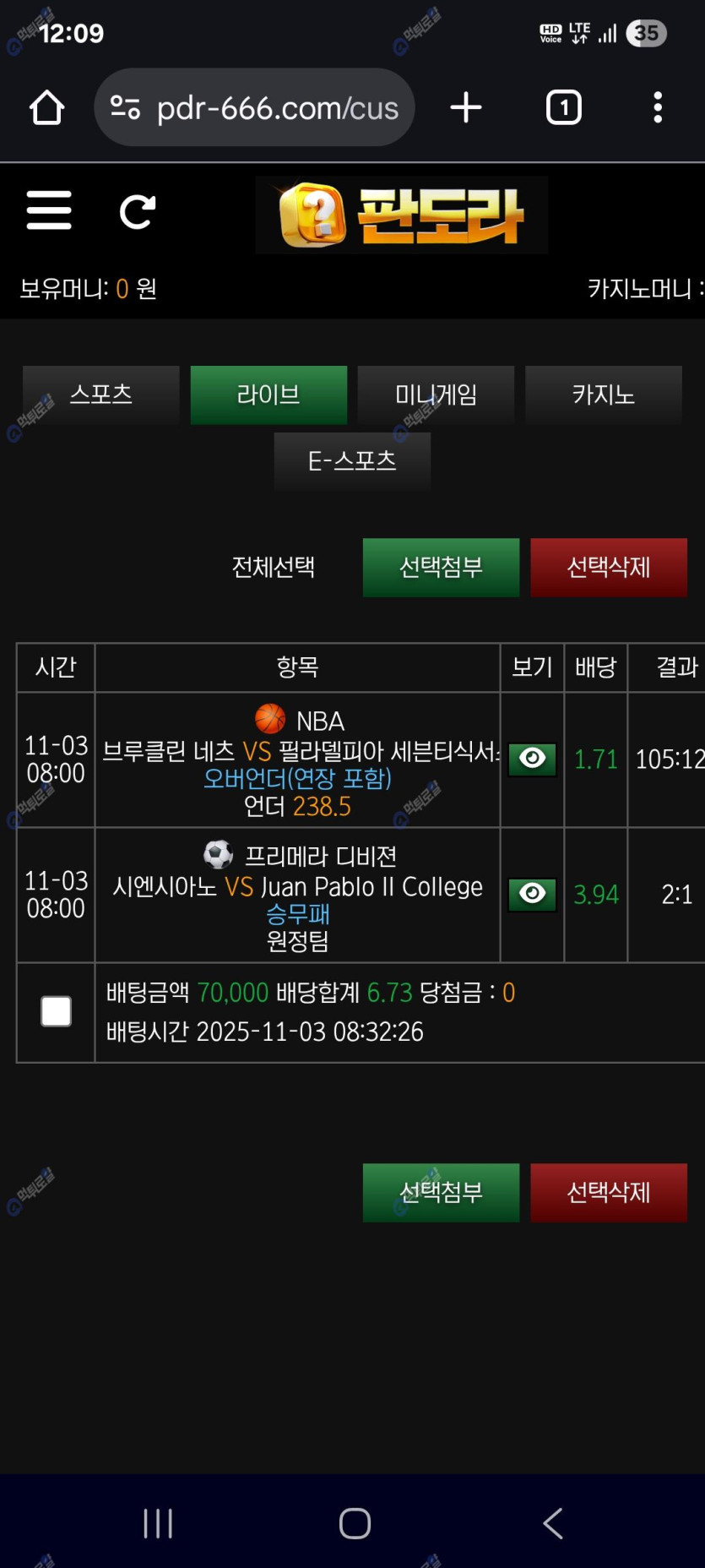
Task: Tap the upper 선택첨부 button
Action: (x=441, y=567)
